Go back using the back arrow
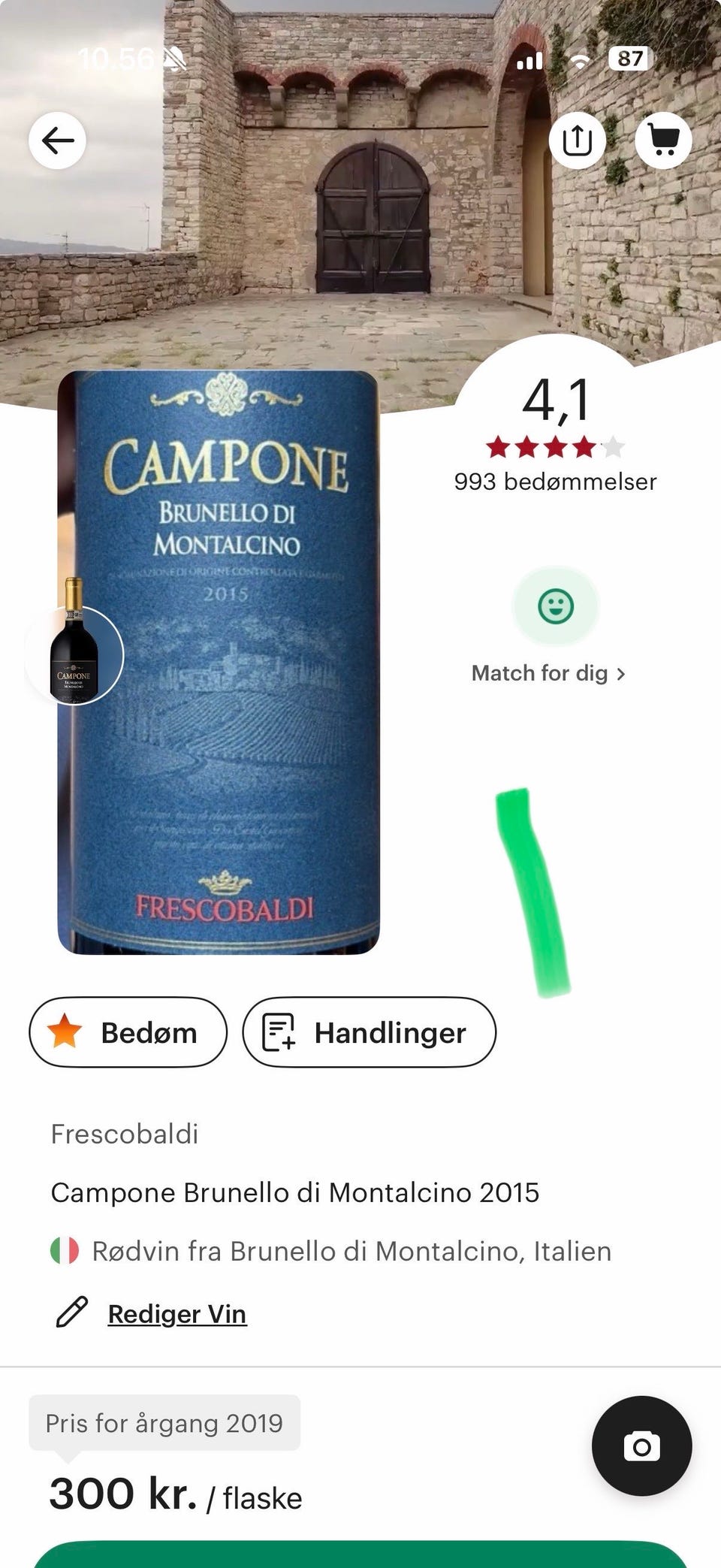721x1568 pixels. [58, 140]
